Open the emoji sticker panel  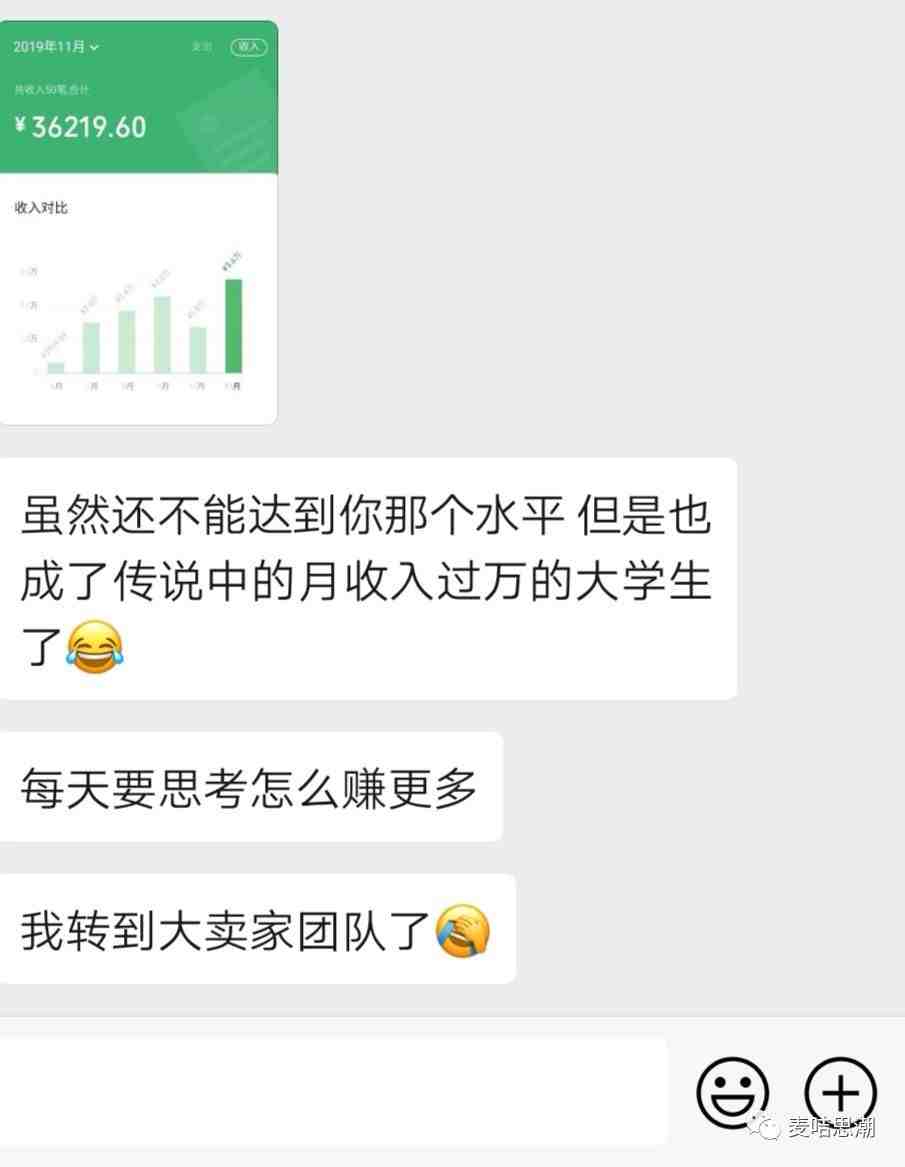click(733, 1093)
